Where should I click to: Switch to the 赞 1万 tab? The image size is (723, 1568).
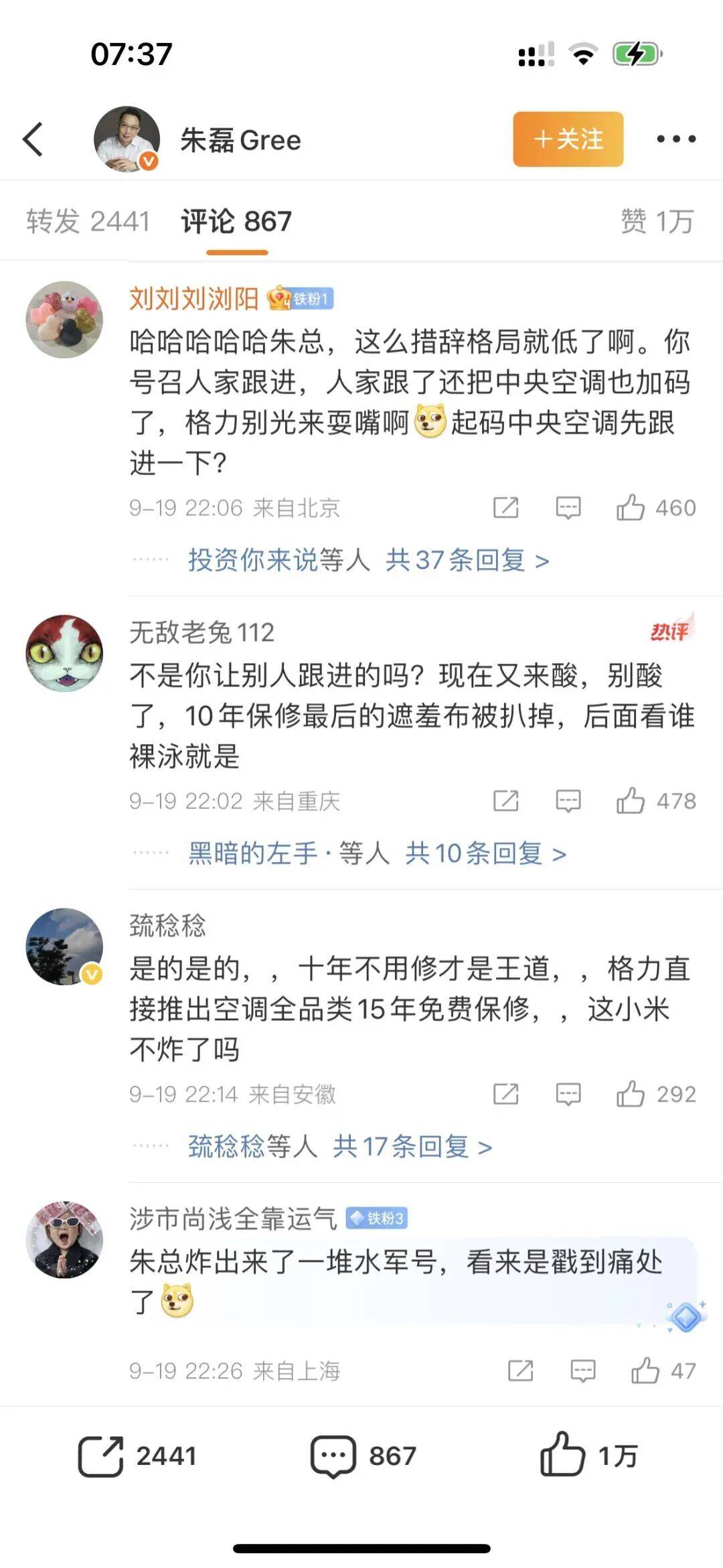(657, 221)
